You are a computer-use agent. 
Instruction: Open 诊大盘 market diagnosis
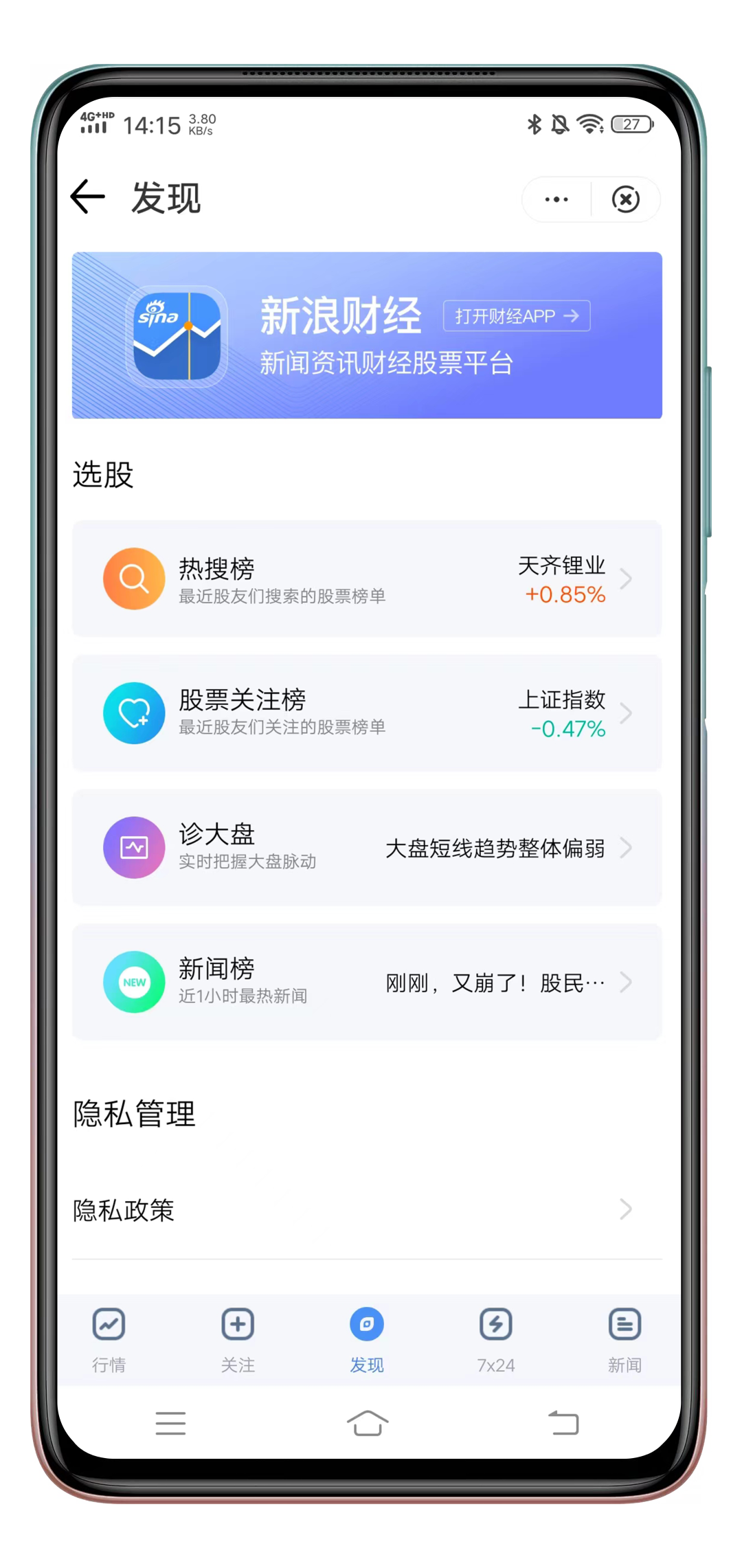(x=367, y=847)
